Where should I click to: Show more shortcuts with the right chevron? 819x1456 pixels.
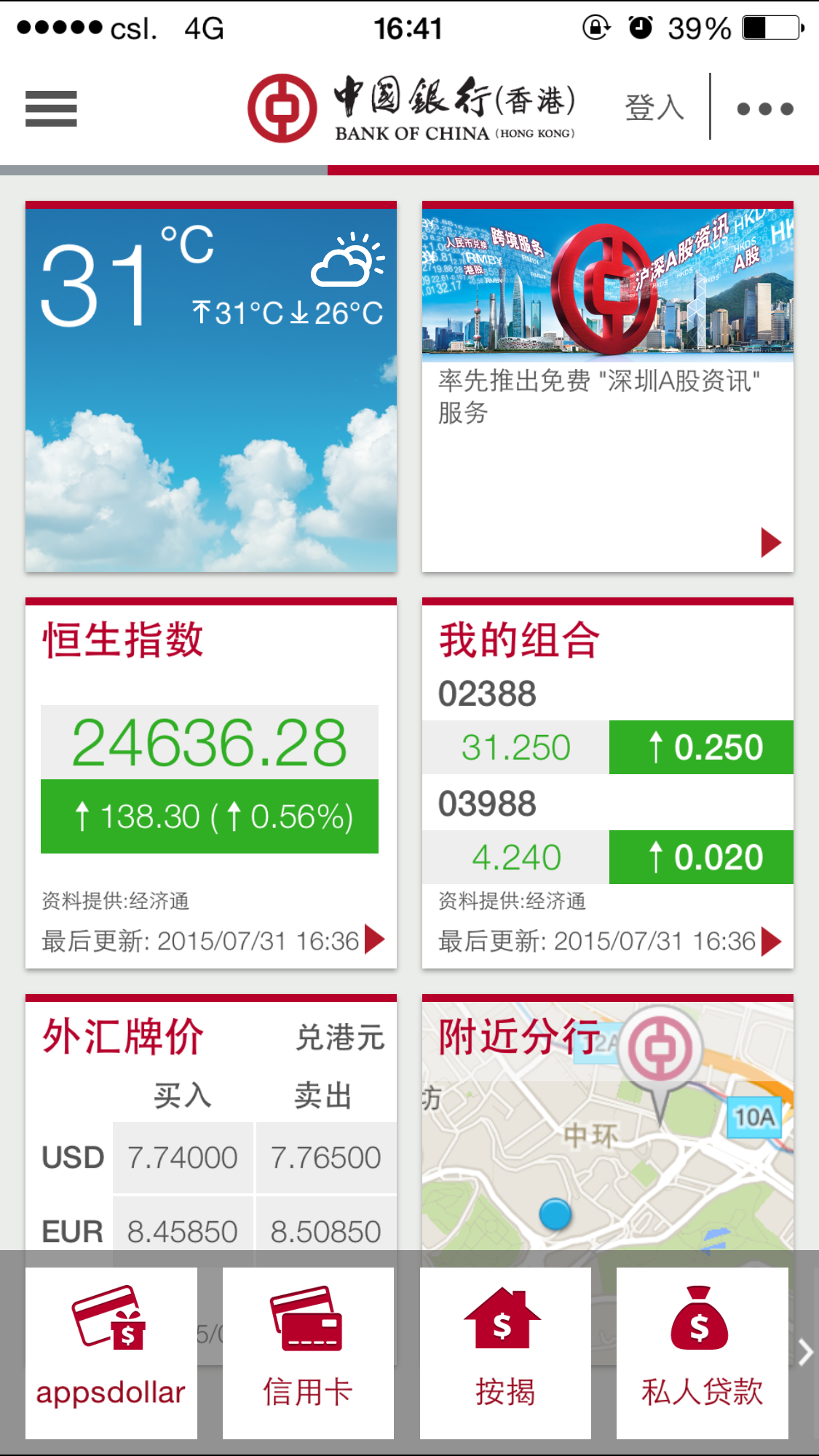pyautogui.click(x=804, y=1353)
